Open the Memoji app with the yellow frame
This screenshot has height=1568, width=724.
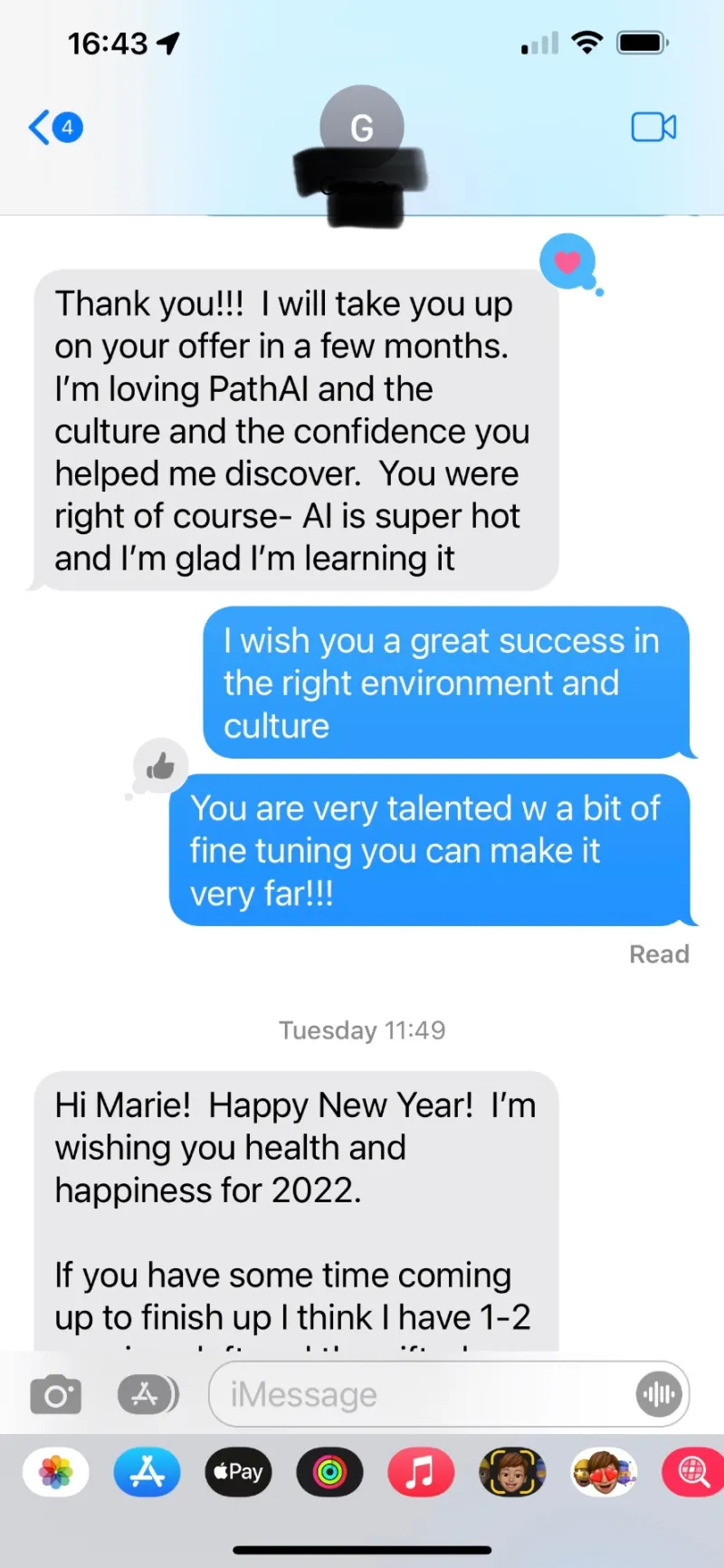click(513, 1472)
